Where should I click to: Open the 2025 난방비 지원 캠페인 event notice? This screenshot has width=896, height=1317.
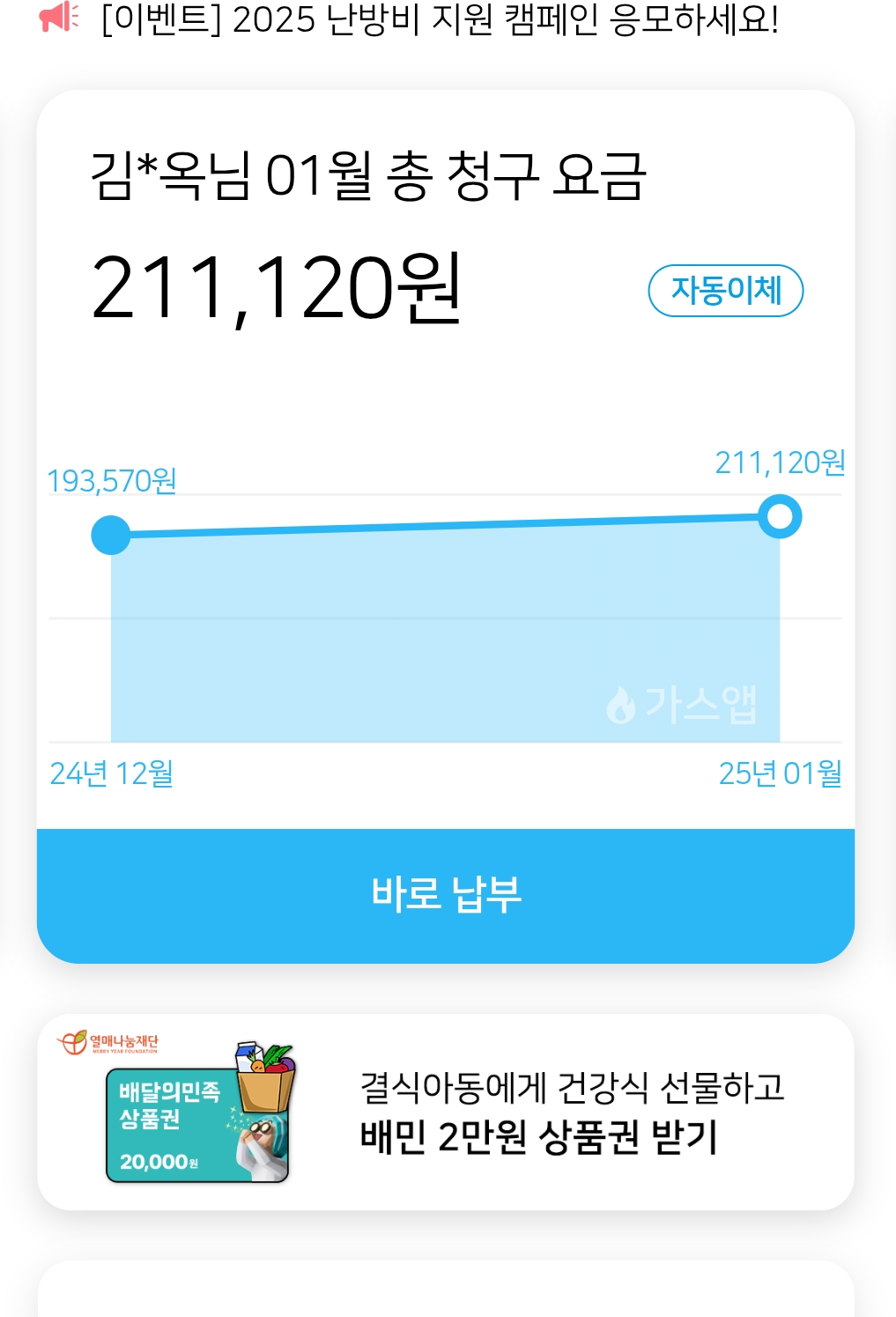point(439,19)
